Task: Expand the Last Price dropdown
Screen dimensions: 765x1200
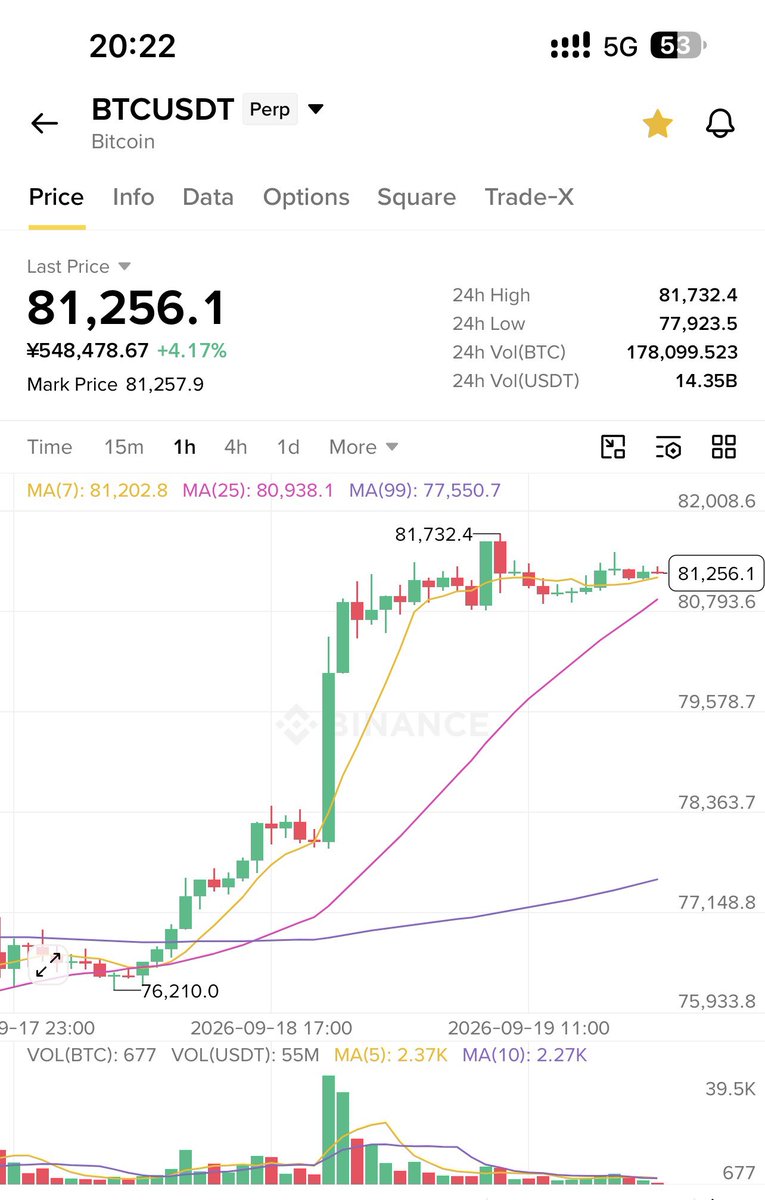Action: [124, 266]
